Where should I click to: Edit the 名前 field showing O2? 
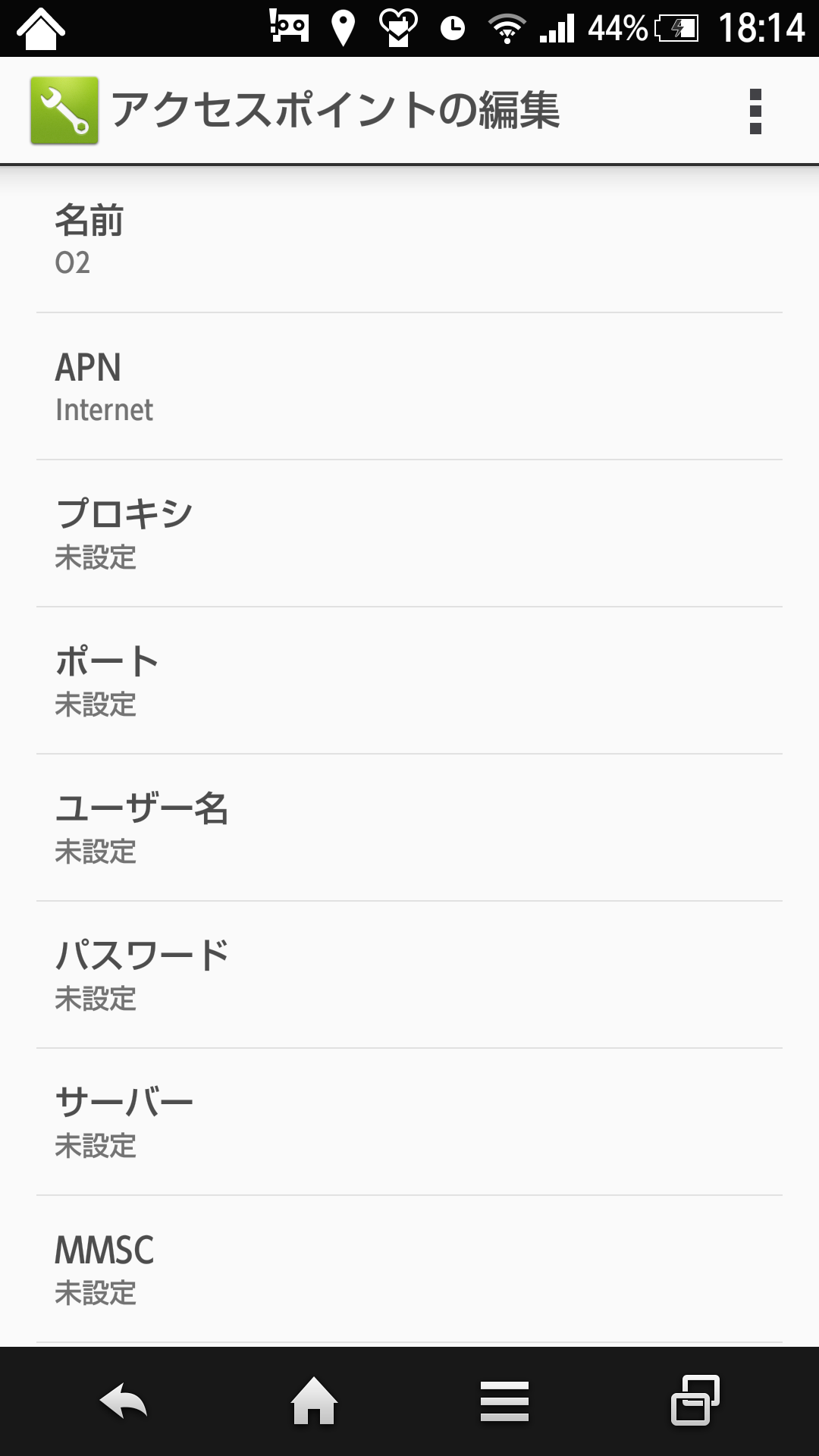coord(409,239)
